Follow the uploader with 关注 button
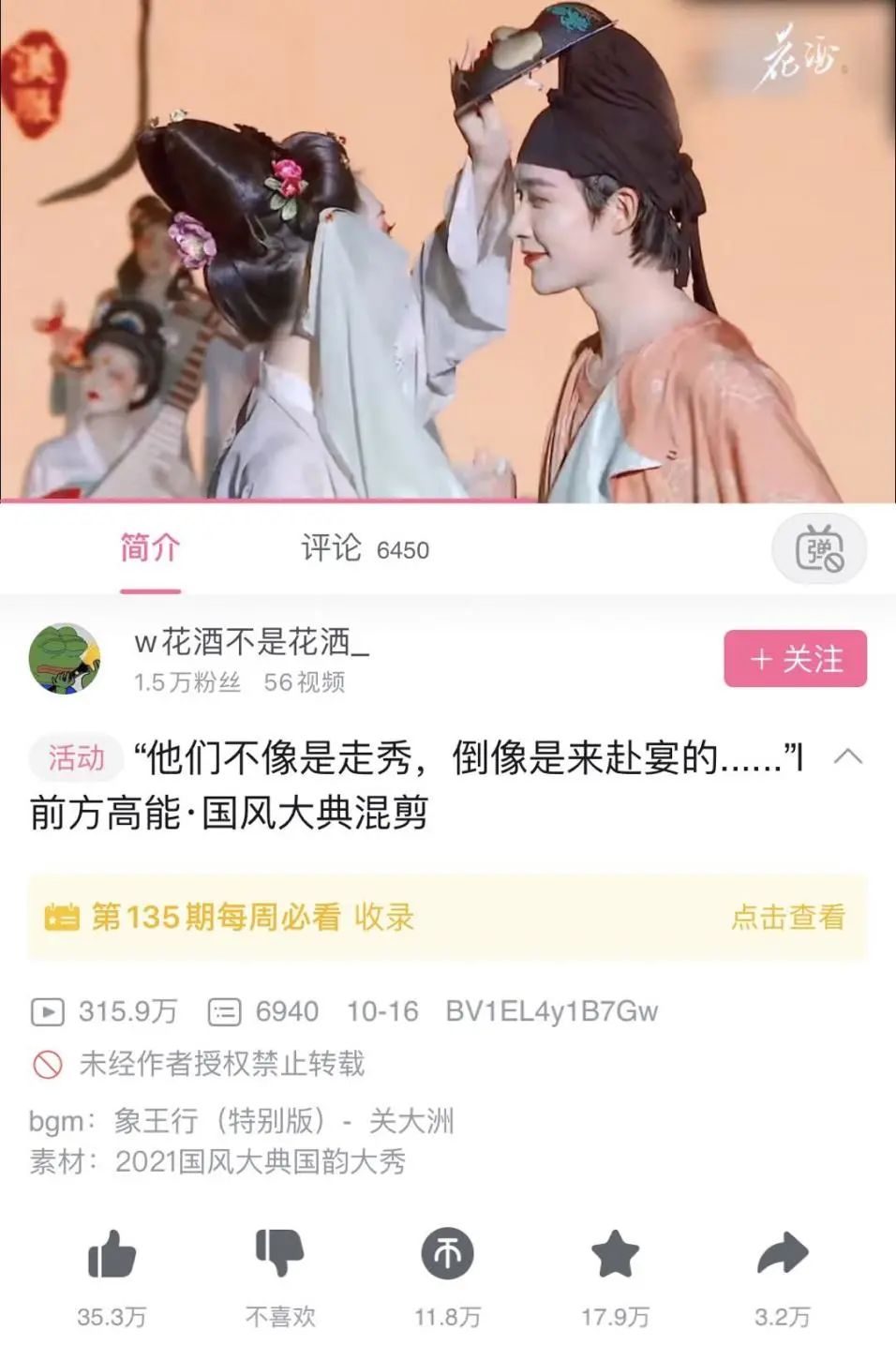This screenshot has width=896, height=1345. point(795,659)
